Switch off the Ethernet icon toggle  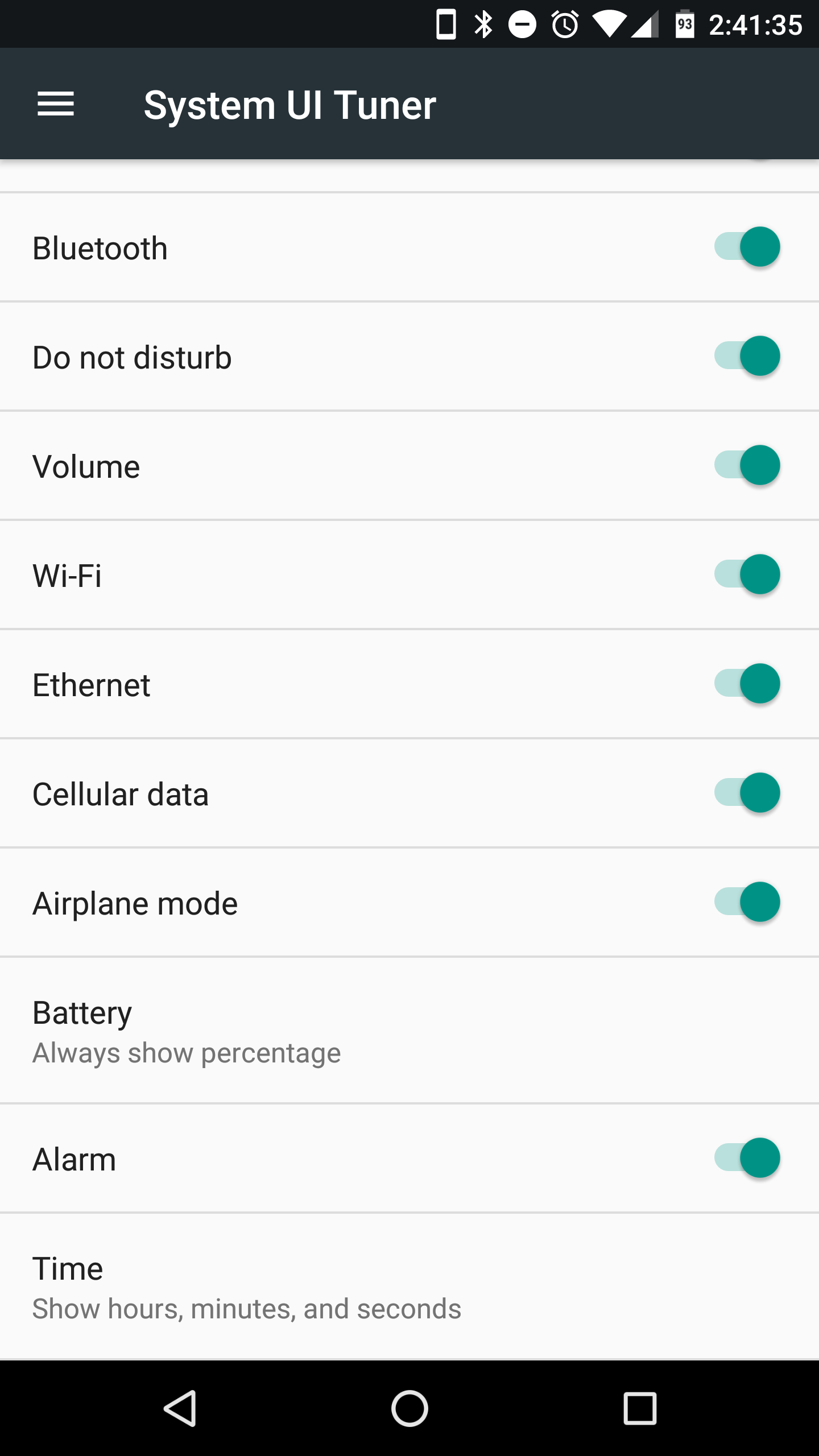747,684
